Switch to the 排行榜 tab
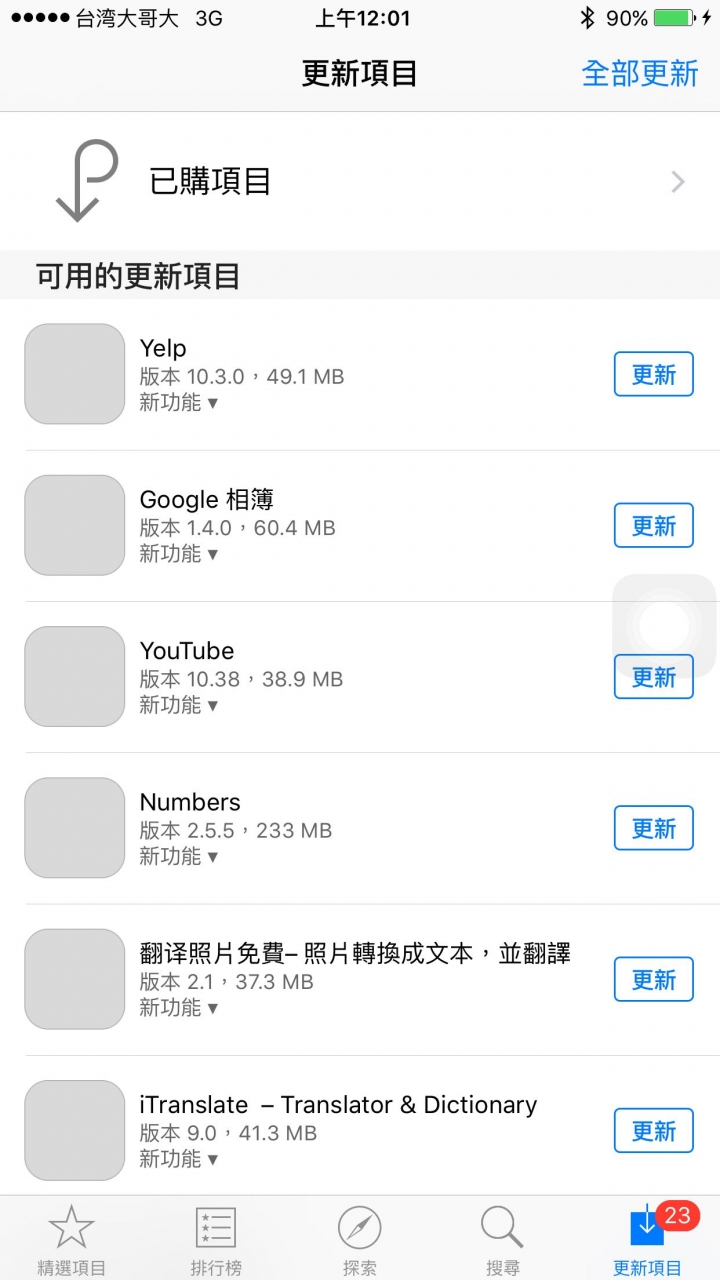 [216, 1240]
